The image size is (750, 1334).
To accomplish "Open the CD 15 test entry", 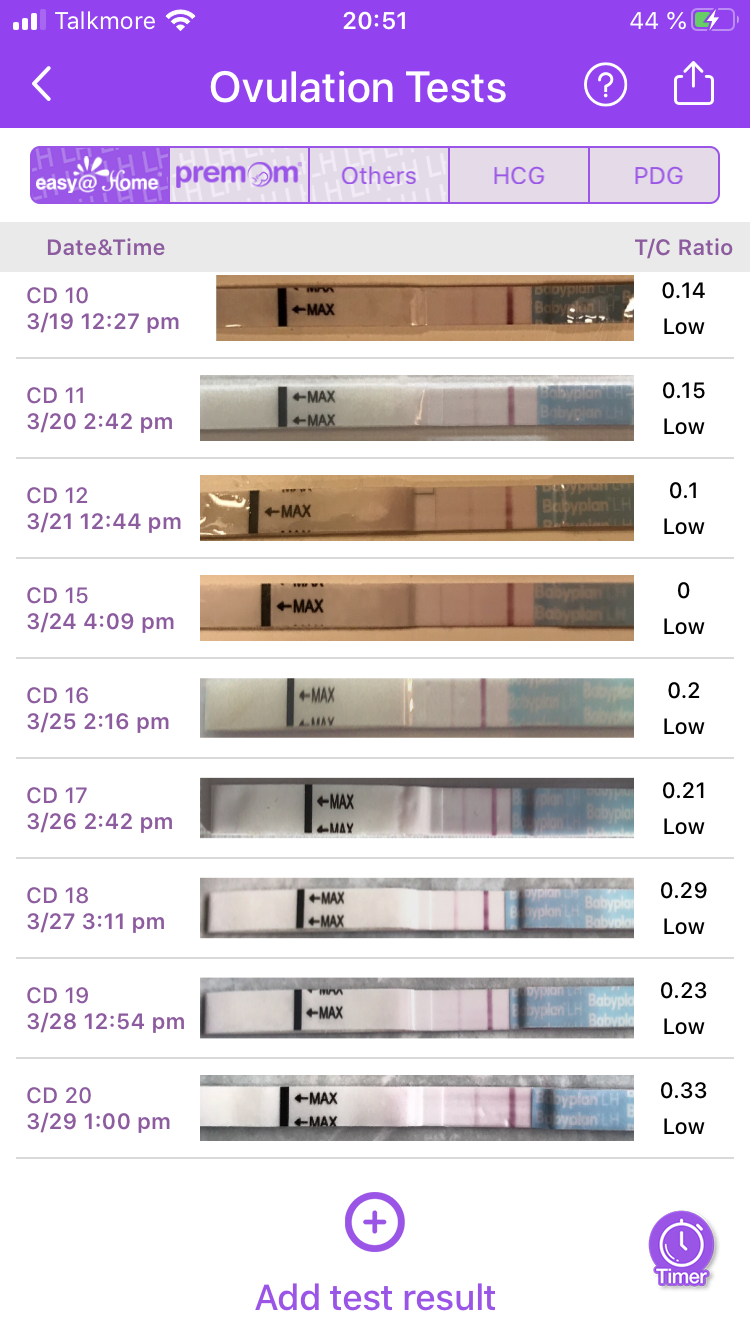I will [x=375, y=608].
